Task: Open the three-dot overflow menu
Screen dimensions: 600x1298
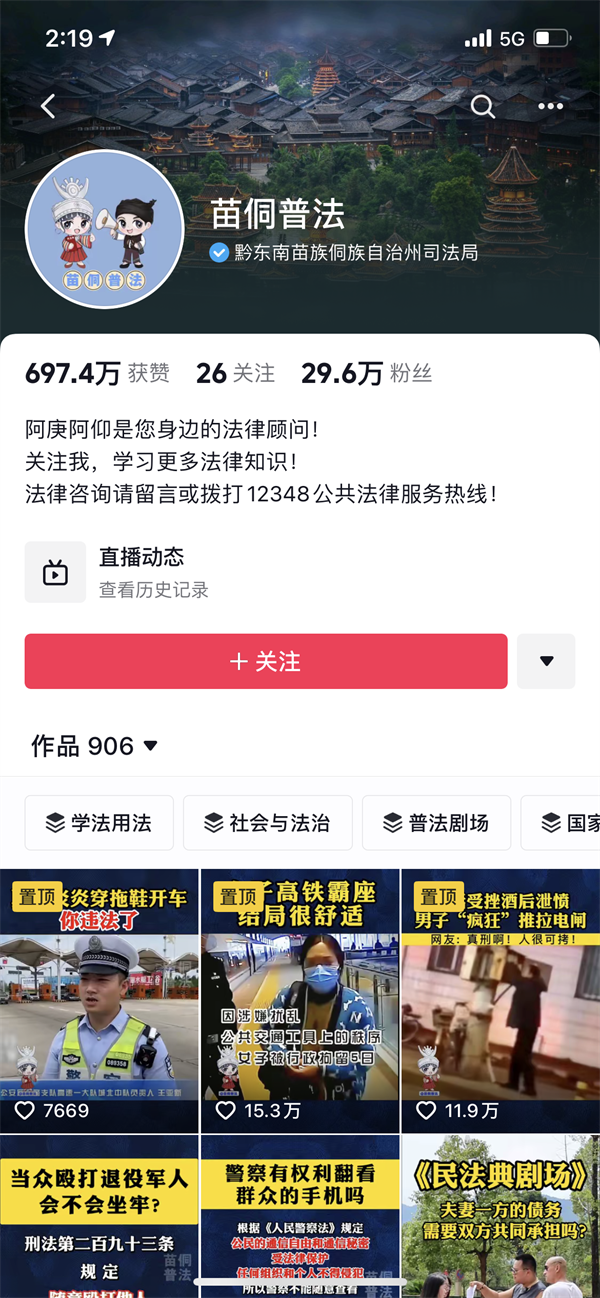Action: coord(551,106)
